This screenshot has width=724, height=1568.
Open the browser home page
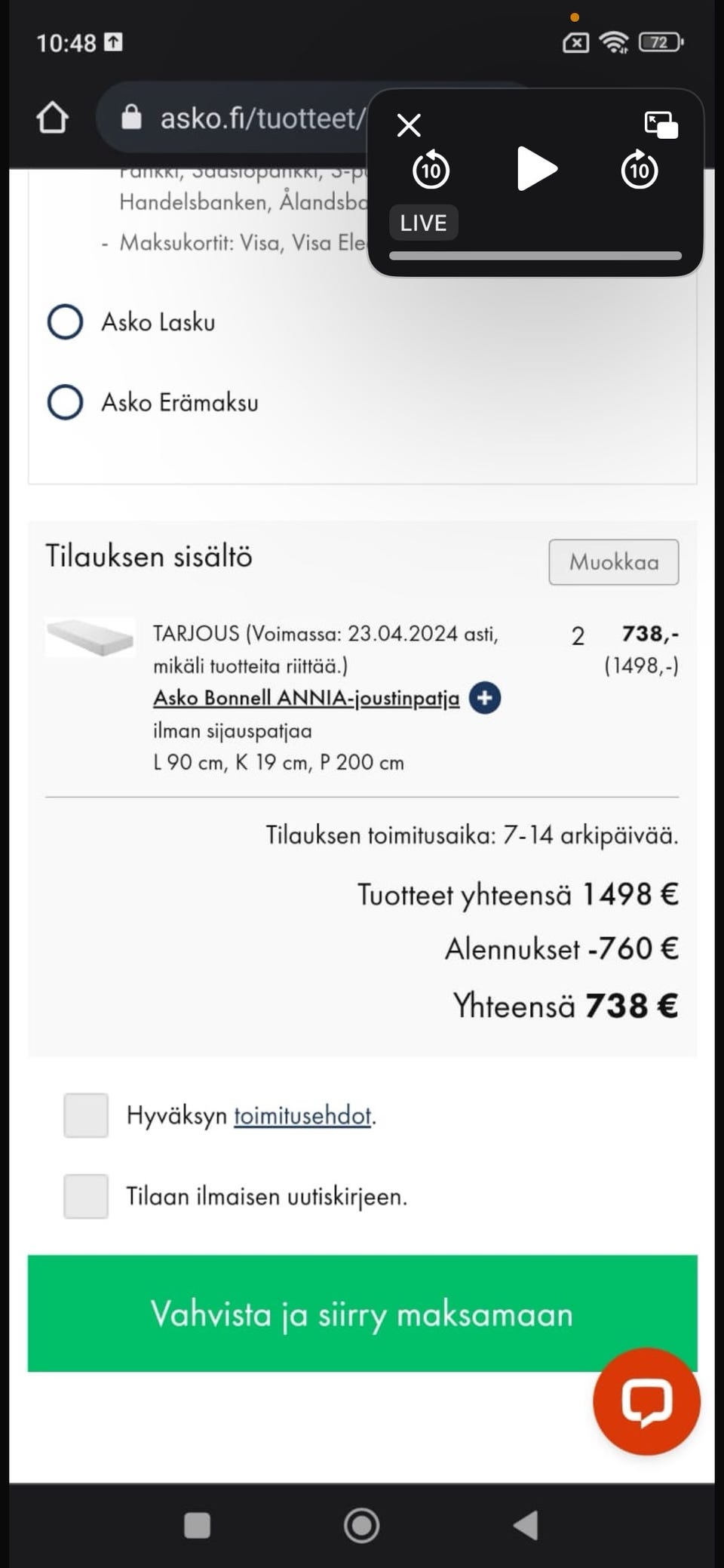(52, 118)
